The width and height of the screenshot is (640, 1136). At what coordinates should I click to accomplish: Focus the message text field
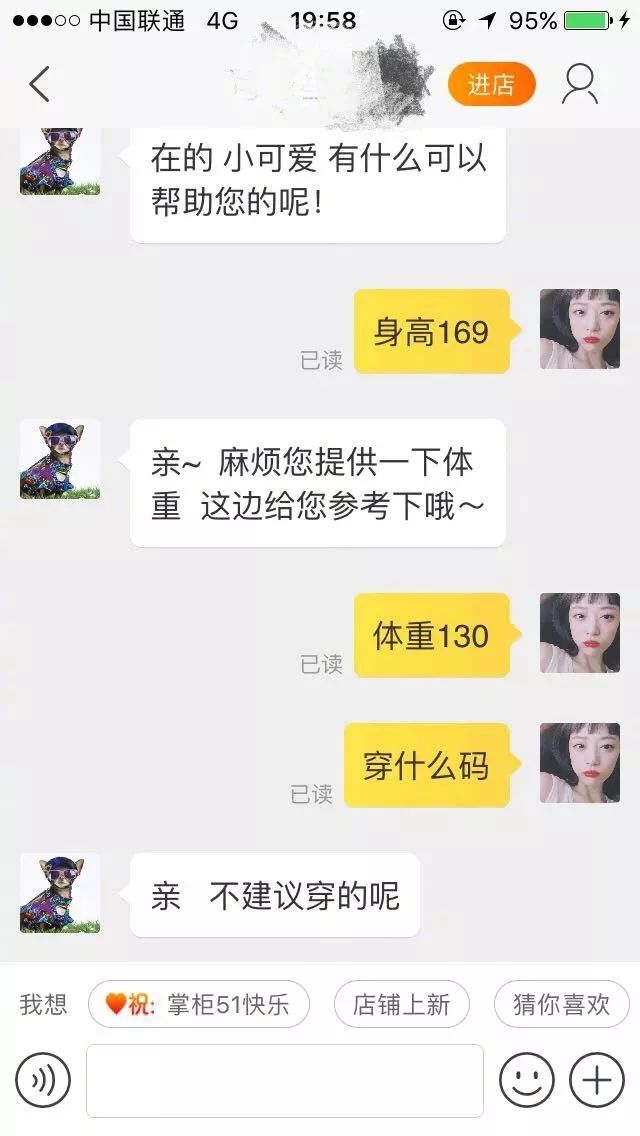(x=284, y=1080)
